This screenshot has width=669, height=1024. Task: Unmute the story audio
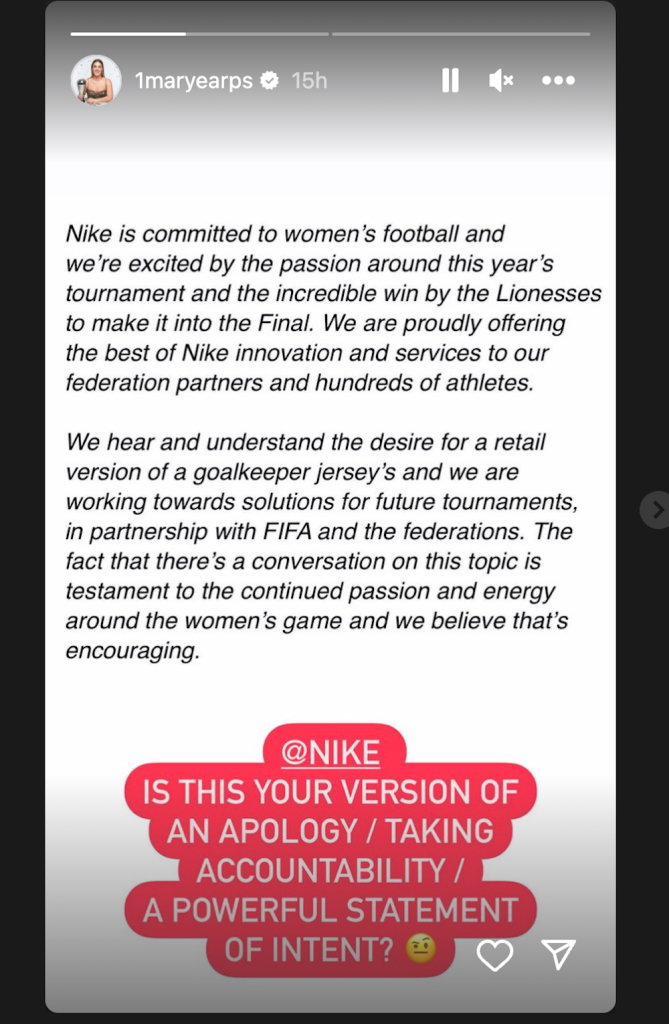click(x=501, y=81)
